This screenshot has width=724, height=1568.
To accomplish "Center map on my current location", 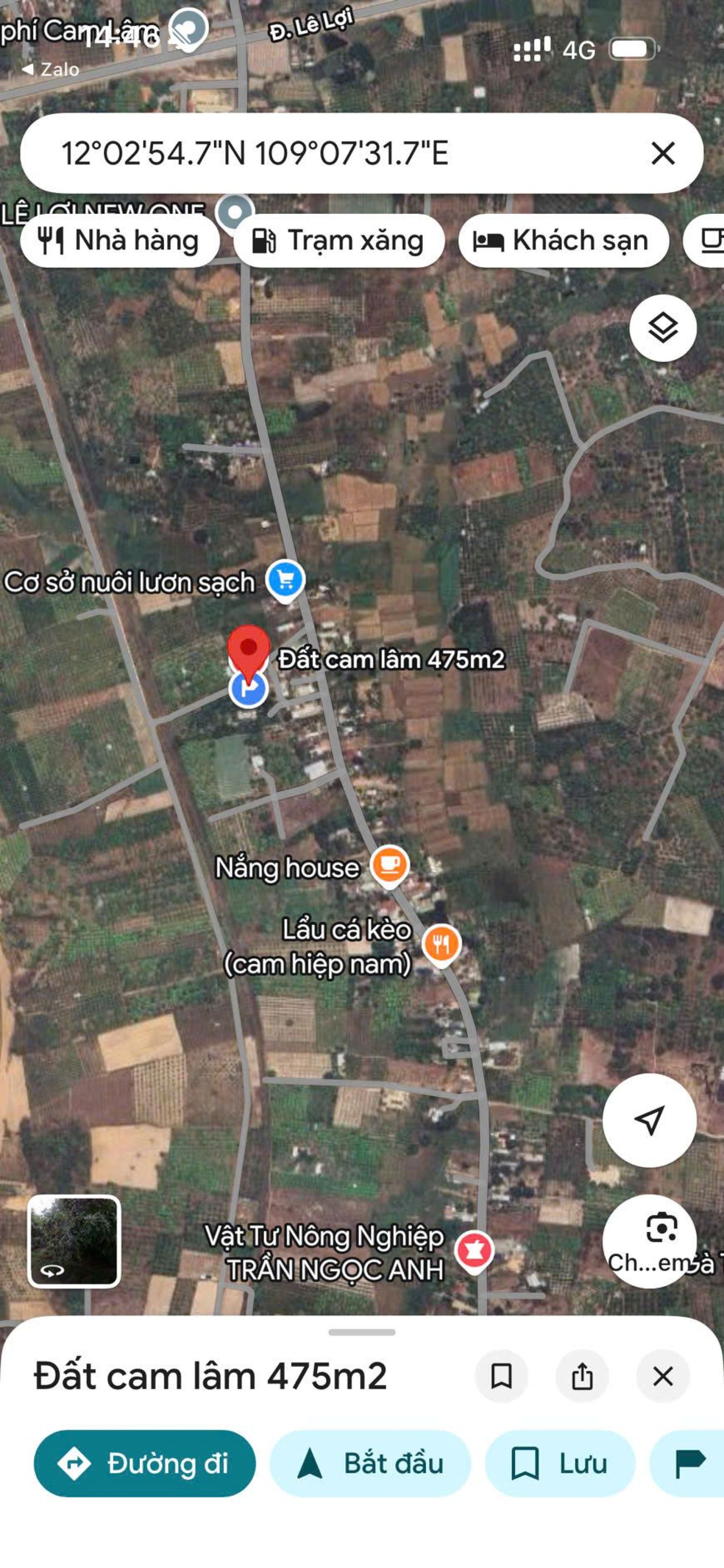I will pyautogui.click(x=649, y=1120).
